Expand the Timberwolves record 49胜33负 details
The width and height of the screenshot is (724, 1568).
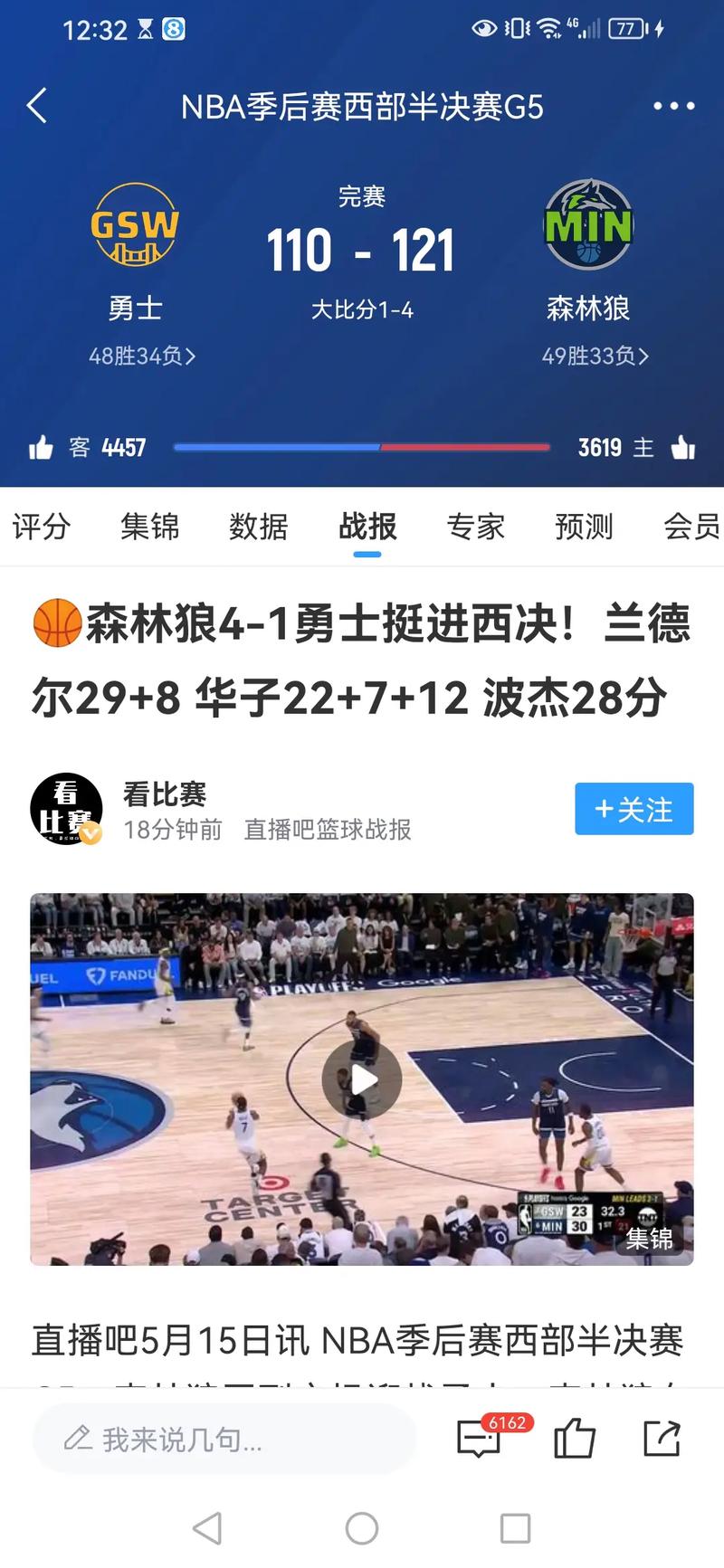click(590, 356)
